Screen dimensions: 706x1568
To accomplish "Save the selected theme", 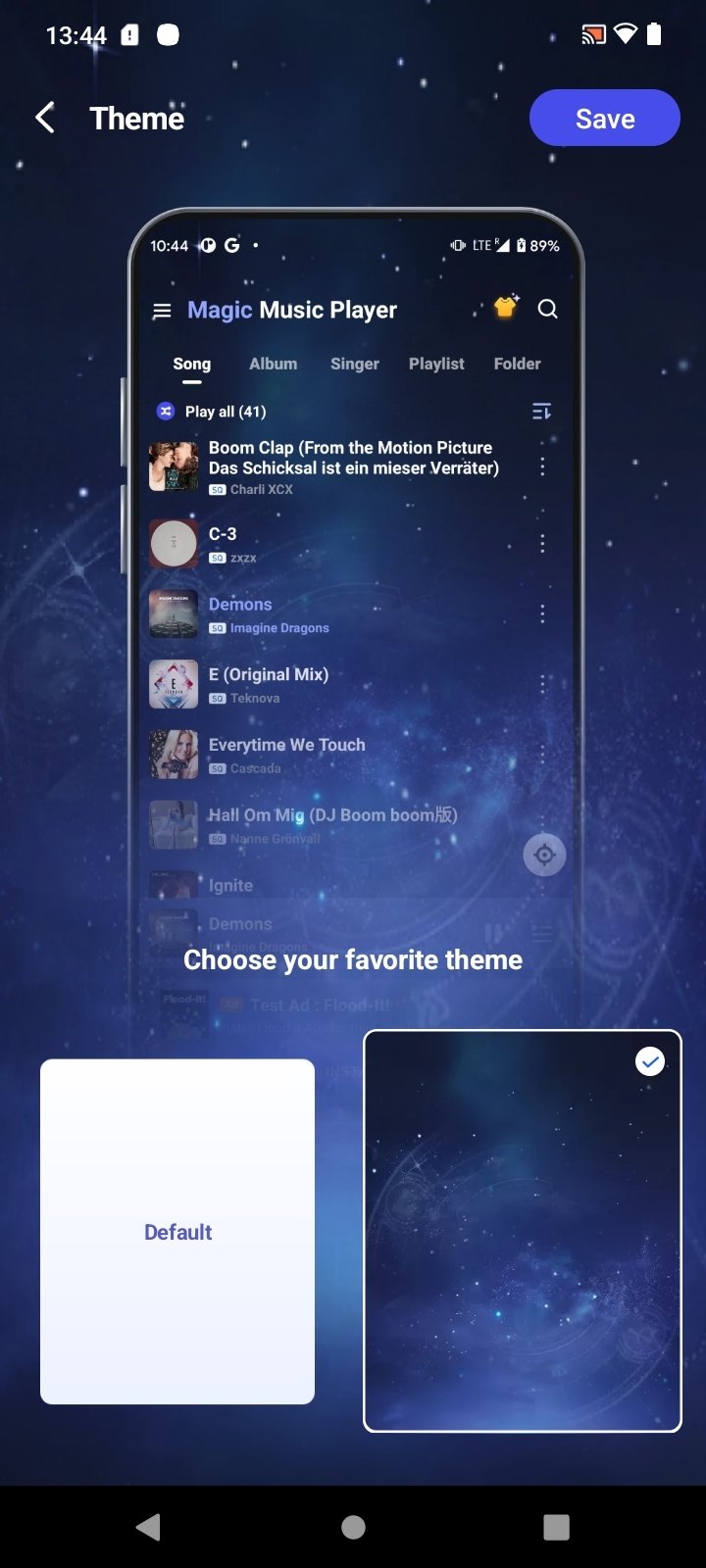I will pos(604,119).
